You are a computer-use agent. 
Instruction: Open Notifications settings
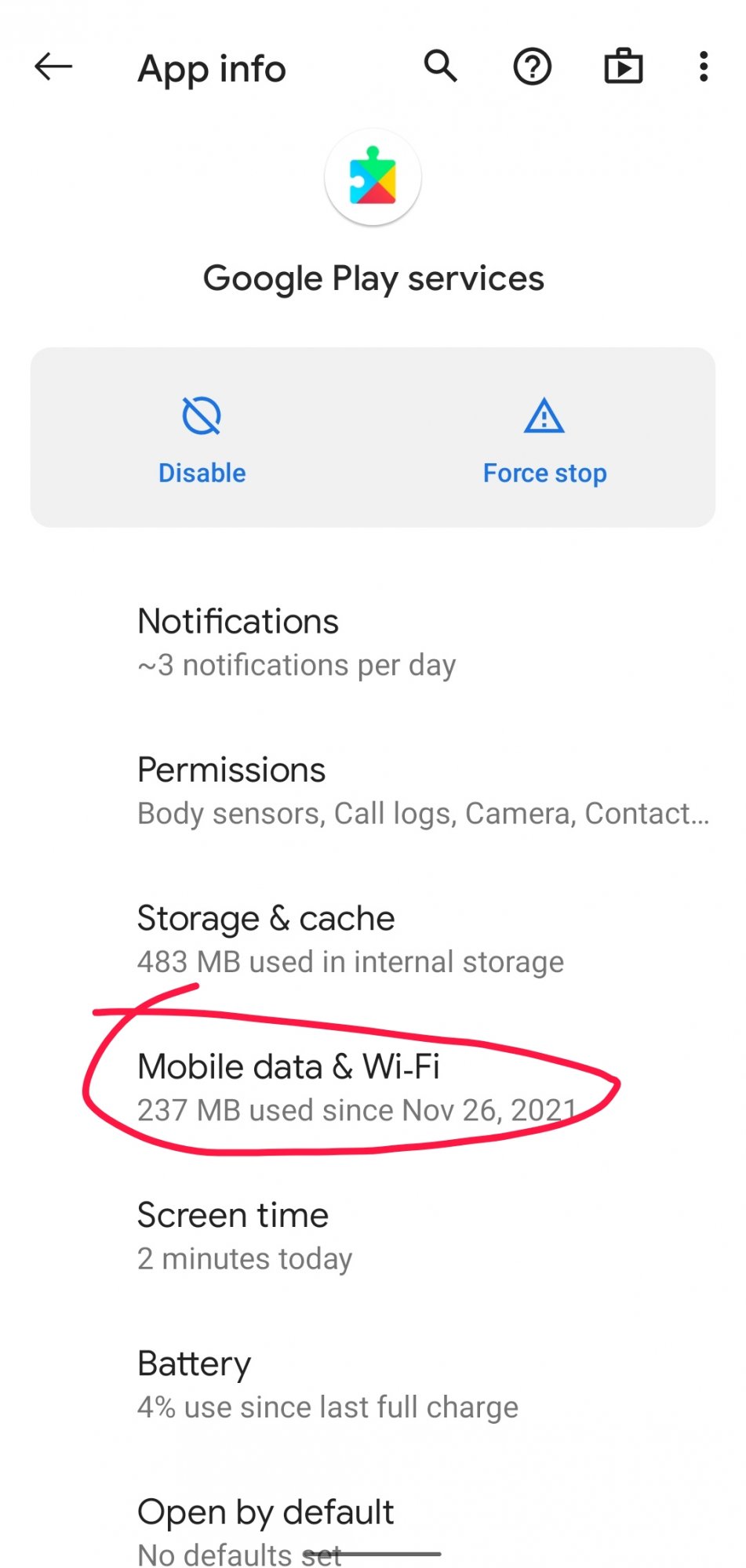(373, 641)
